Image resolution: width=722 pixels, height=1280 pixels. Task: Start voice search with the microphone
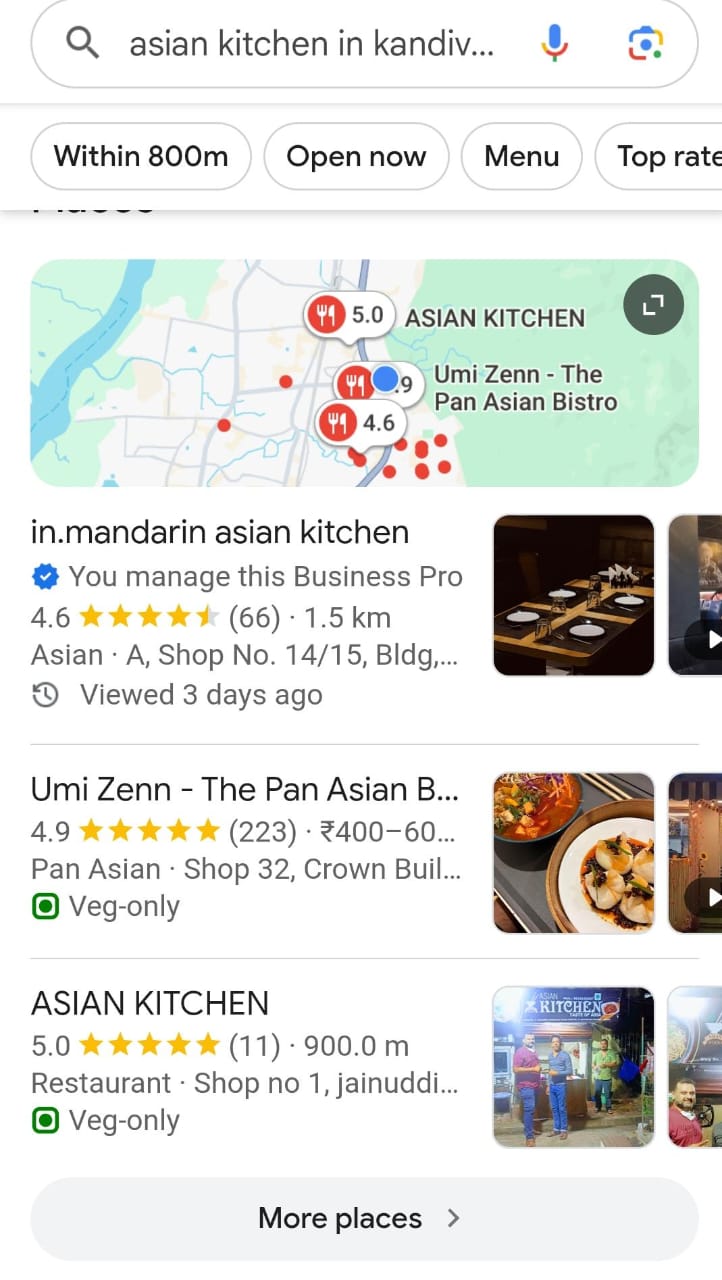click(x=554, y=44)
